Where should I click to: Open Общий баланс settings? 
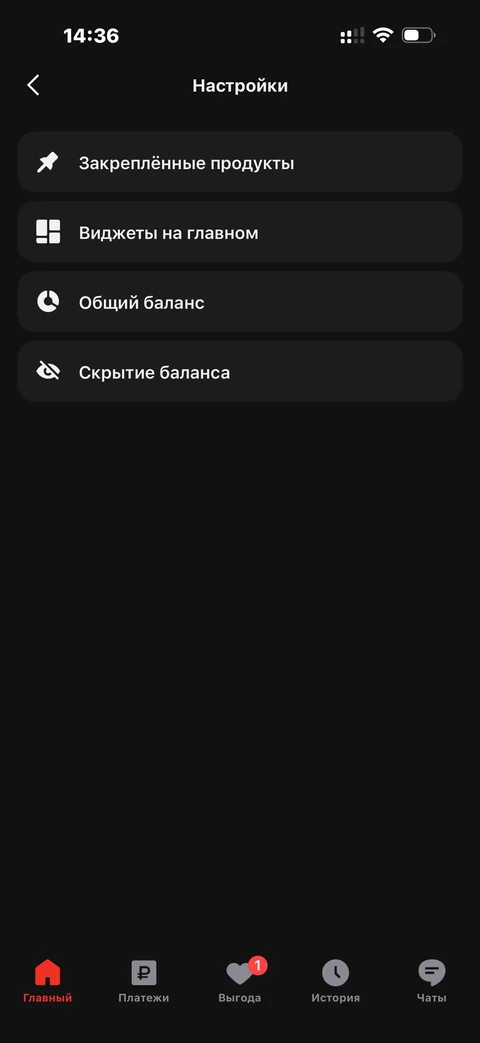pyautogui.click(x=239, y=302)
